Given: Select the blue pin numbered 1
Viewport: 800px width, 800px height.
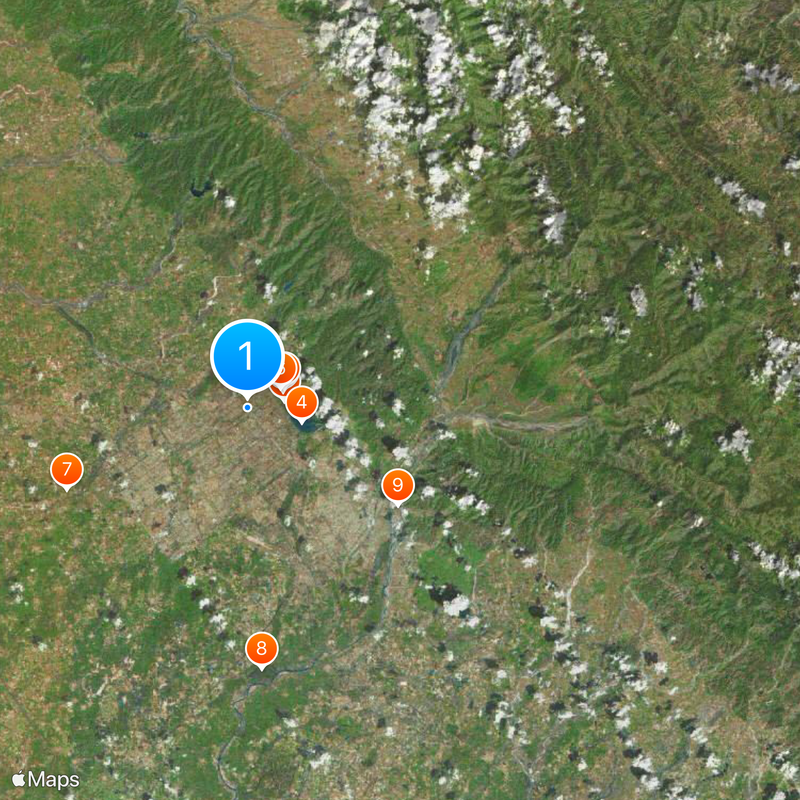Looking at the screenshot, I should click(247, 356).
